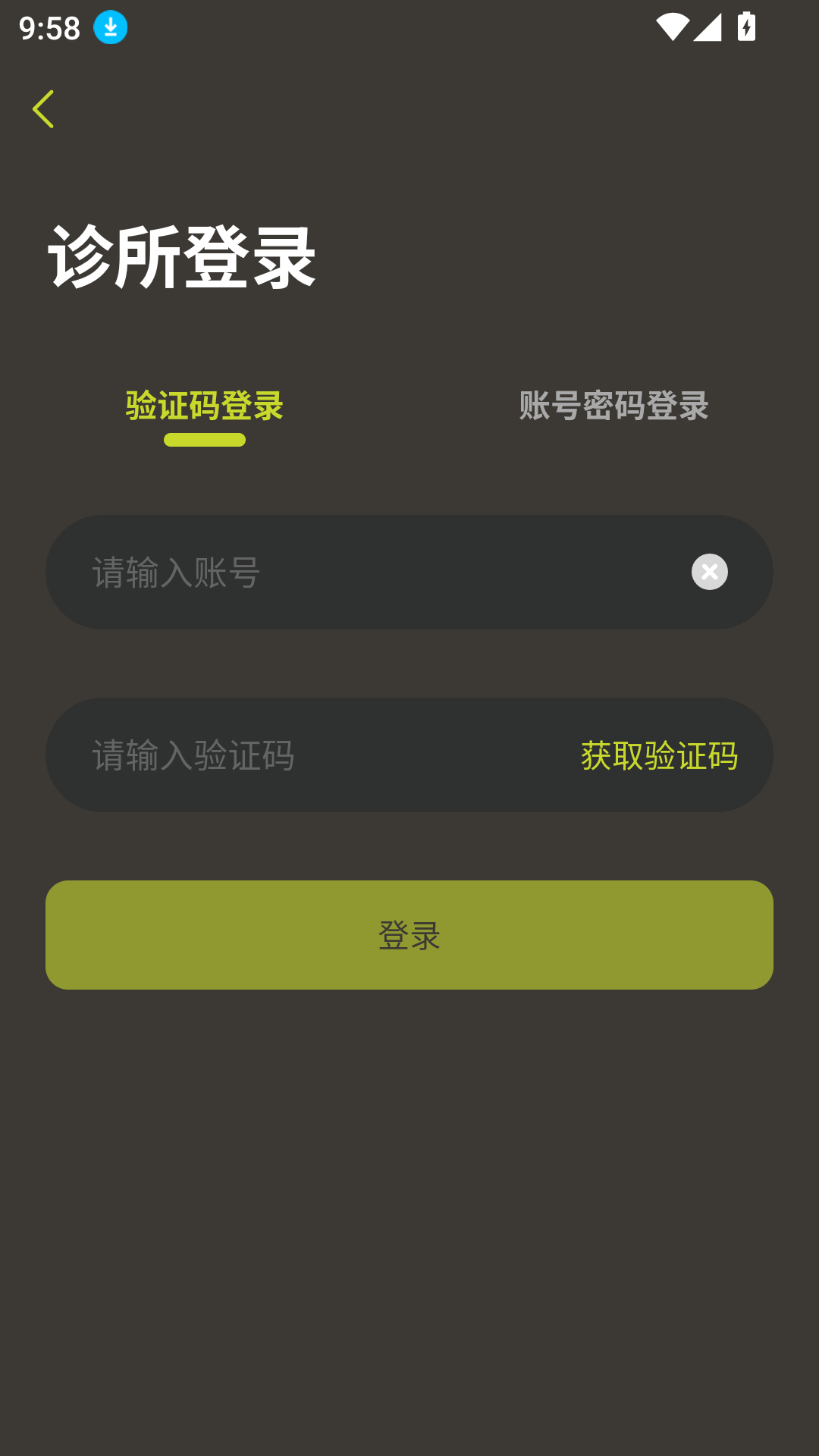The width and height of the screenshot is (819, 1456).
Task: Clear the account field with the X icon
Action: pos(710,572)
